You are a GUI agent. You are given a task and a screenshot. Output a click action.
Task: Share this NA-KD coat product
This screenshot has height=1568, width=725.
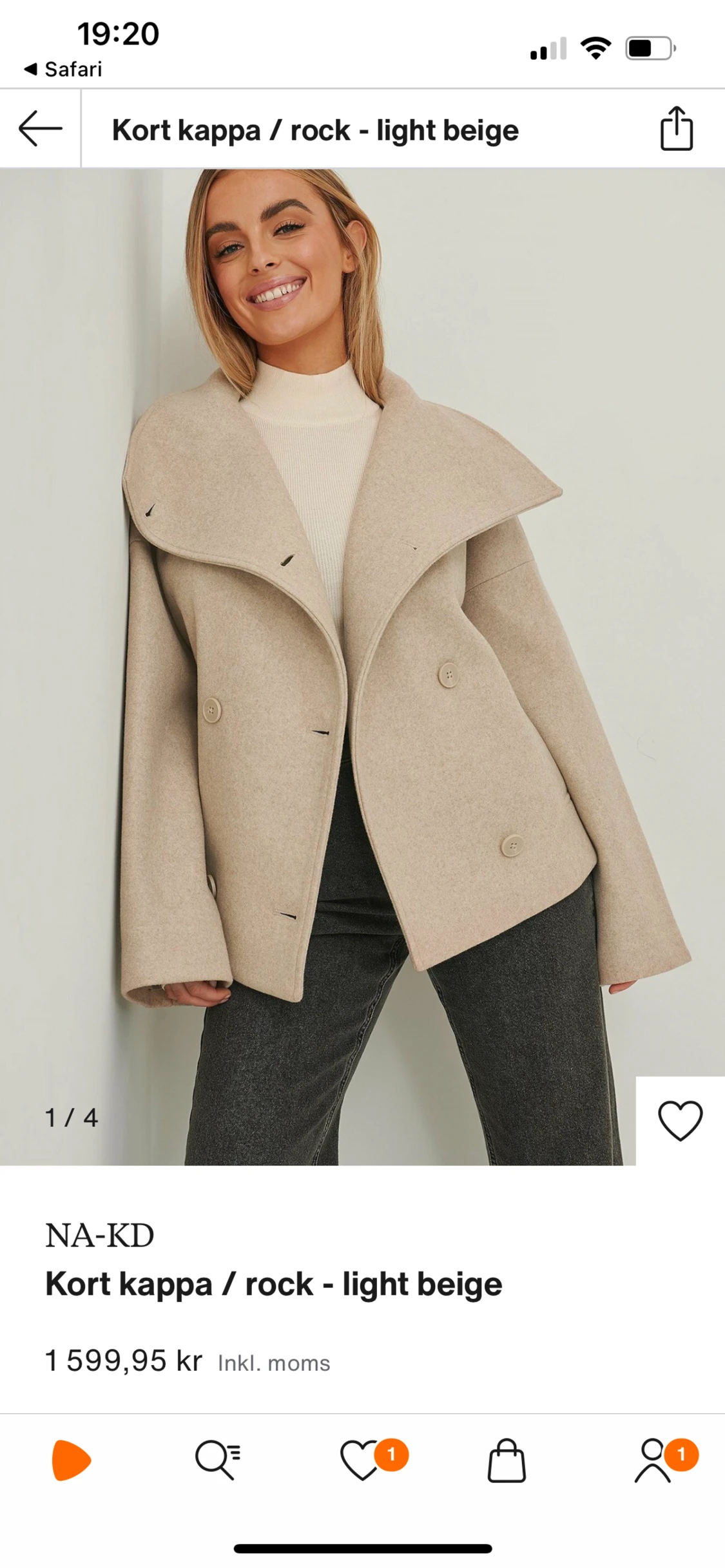point(676,129)
